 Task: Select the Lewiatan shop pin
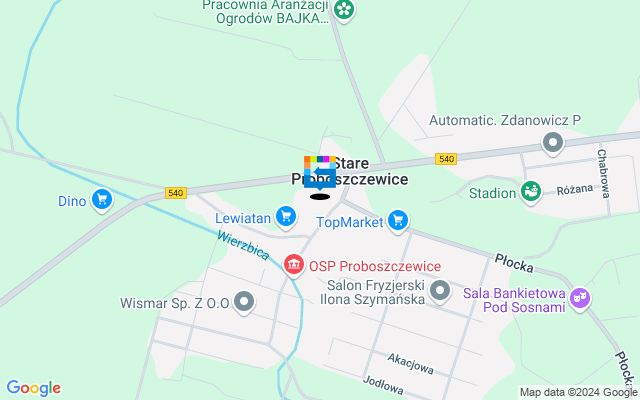[x=286, y=216]
